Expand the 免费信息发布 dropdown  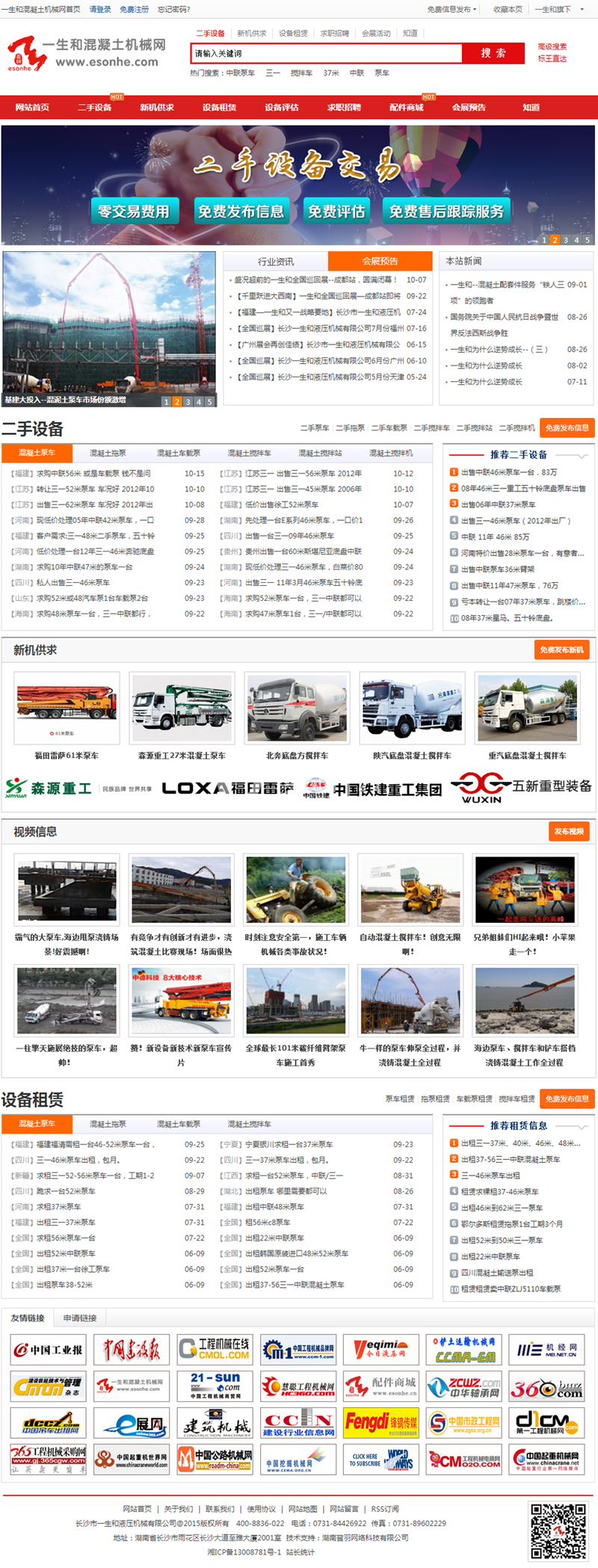[451, 10]
